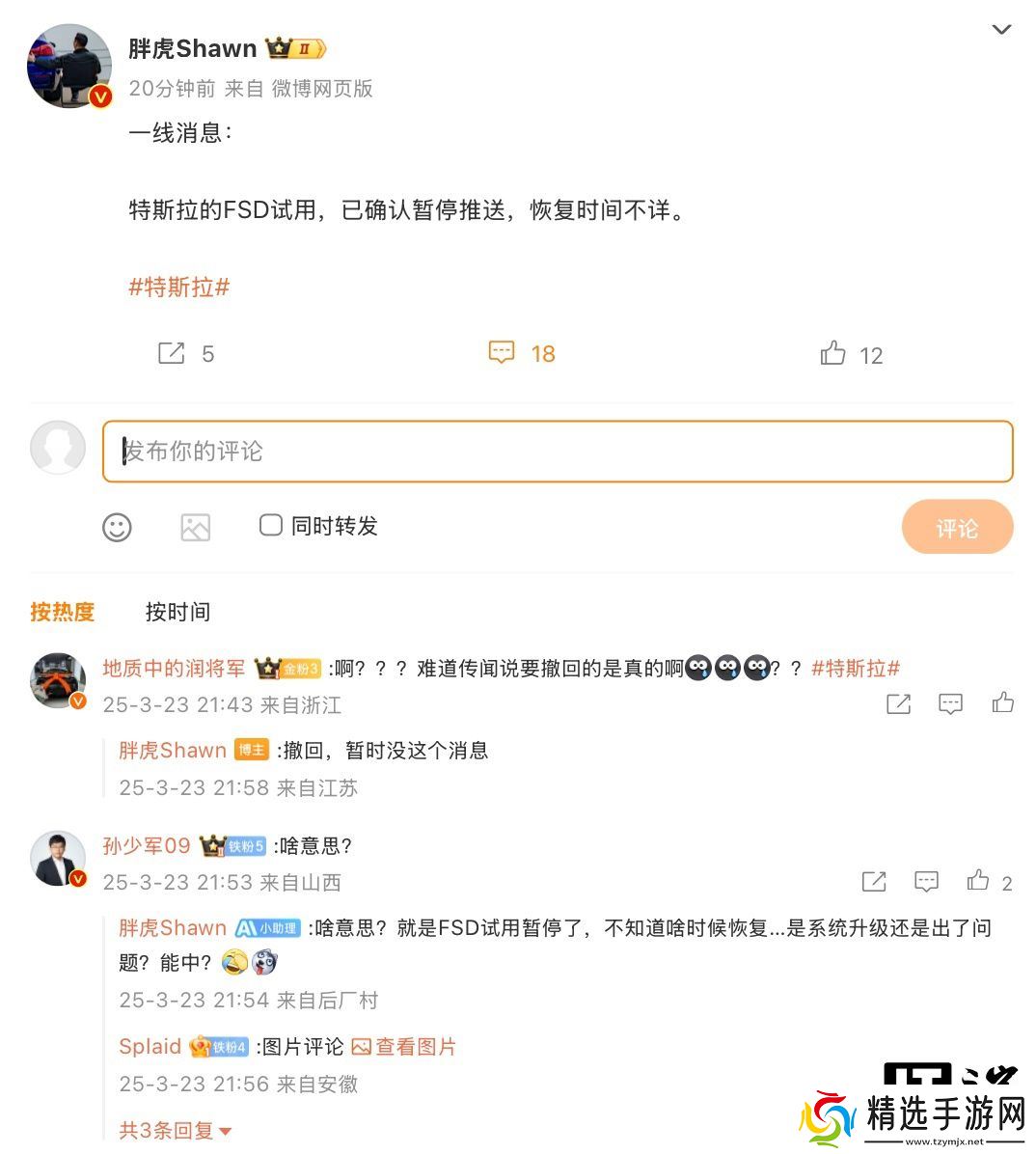
Task: Open the emoji picker
Action: click(117, 527)
